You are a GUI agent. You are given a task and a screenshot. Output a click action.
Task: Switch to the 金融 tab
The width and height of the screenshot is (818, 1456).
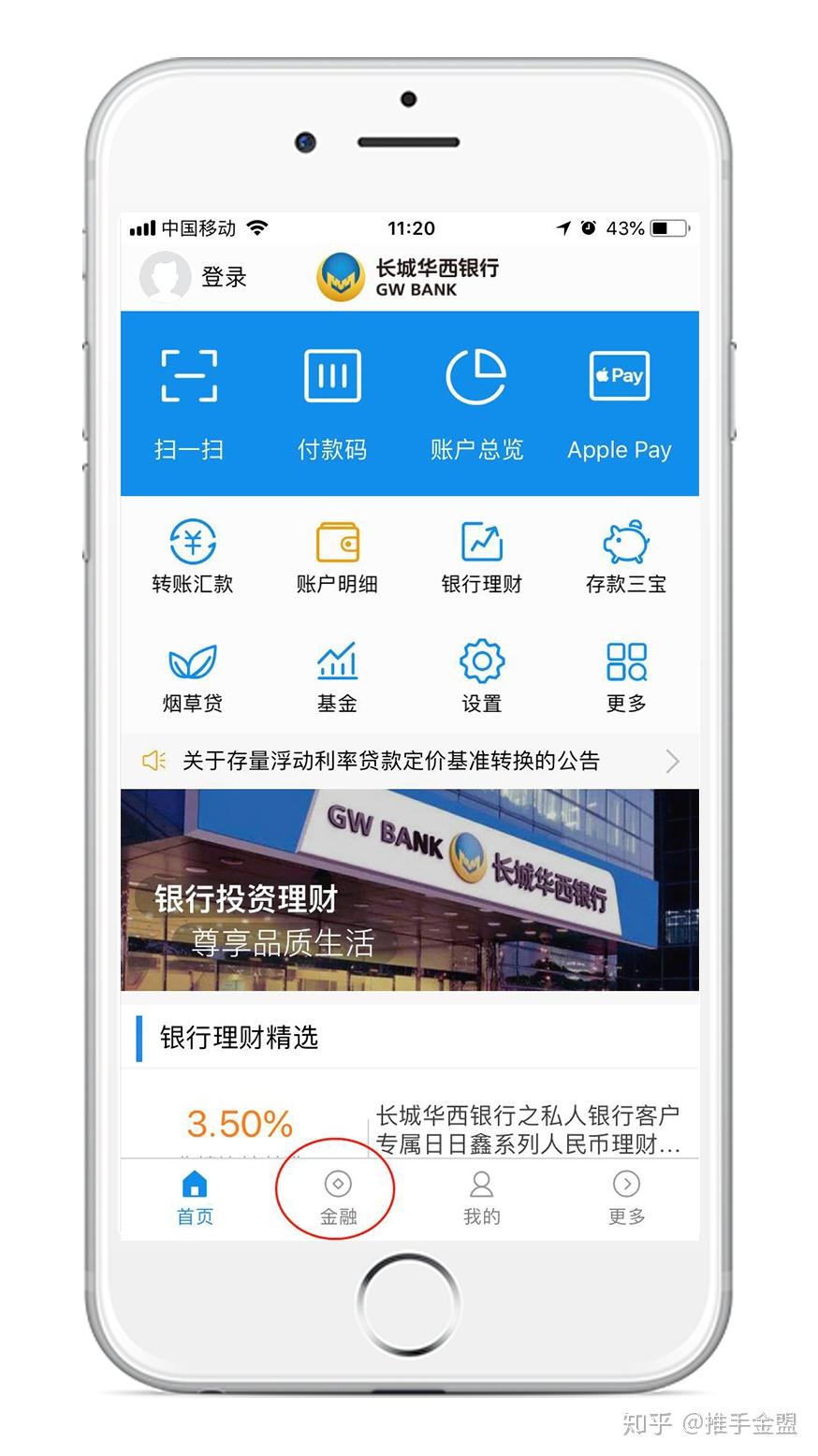(338, 1198)
